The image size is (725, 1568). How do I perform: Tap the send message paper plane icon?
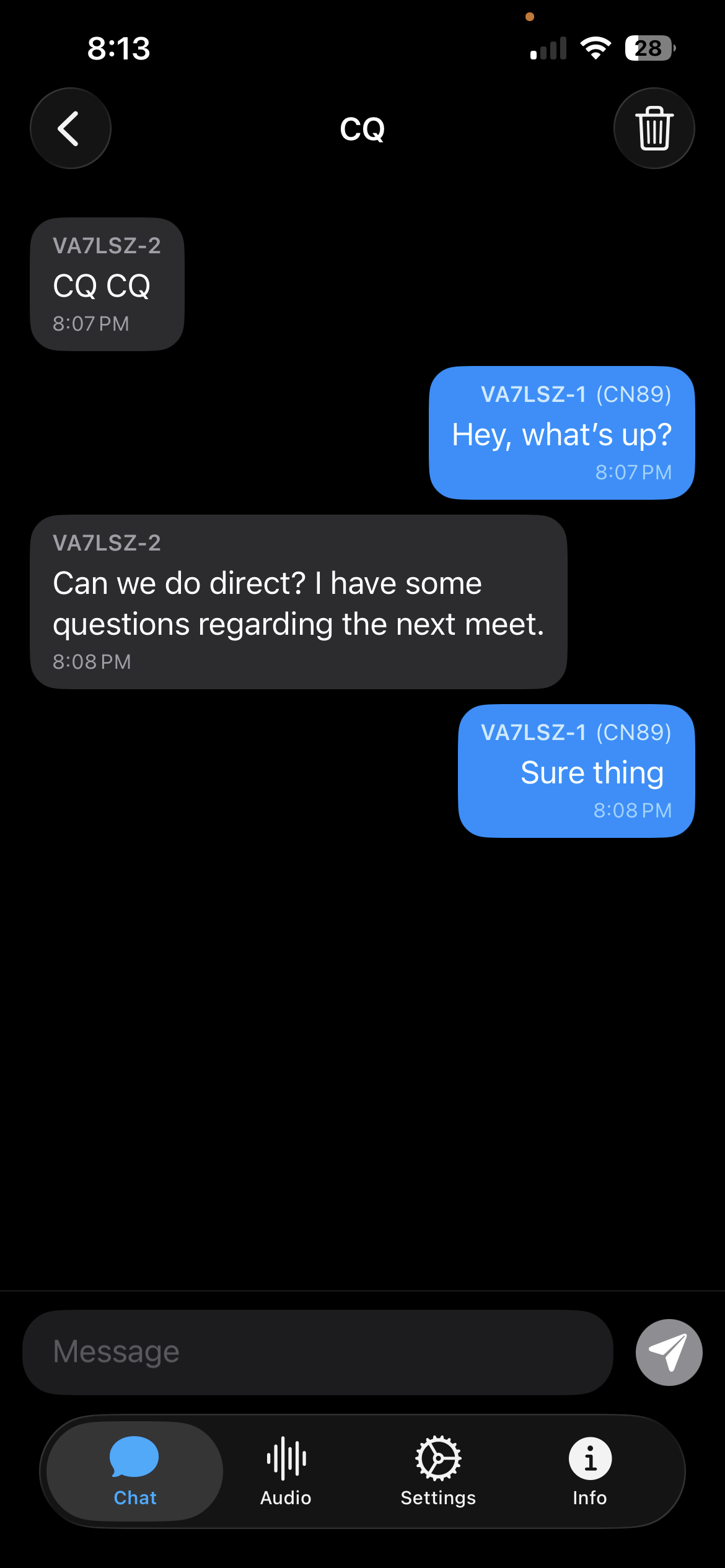[x=669, y=1352]
